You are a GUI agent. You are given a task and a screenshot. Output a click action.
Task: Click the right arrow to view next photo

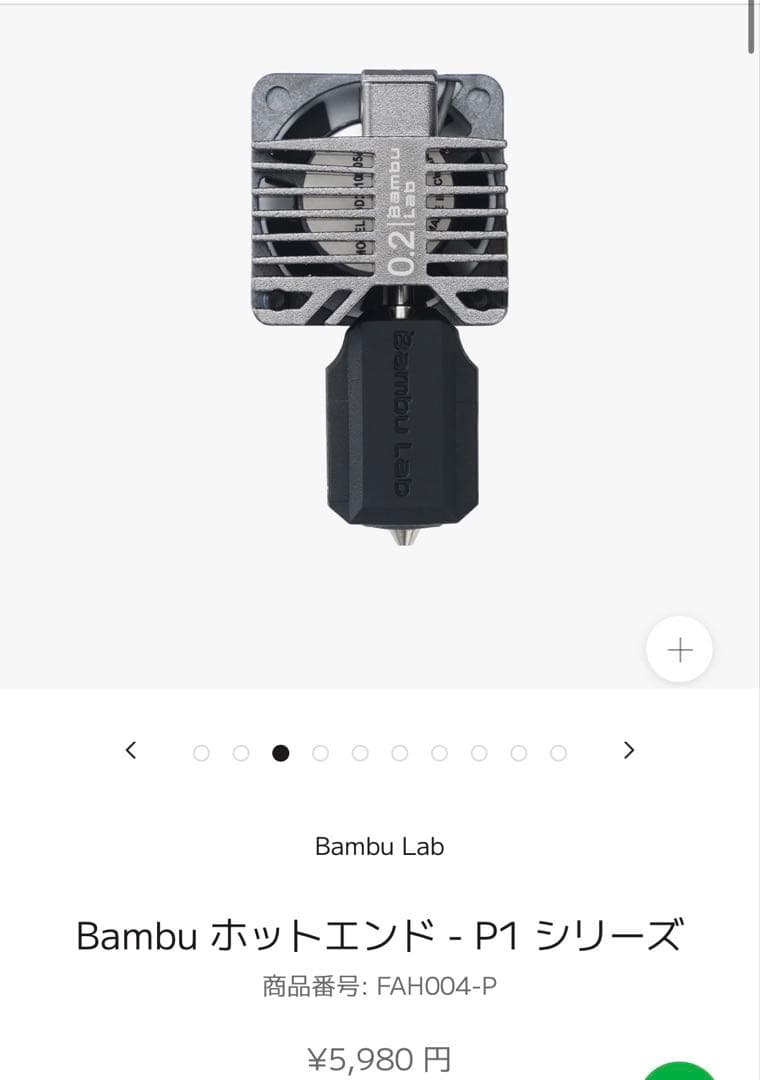(630, 750)
